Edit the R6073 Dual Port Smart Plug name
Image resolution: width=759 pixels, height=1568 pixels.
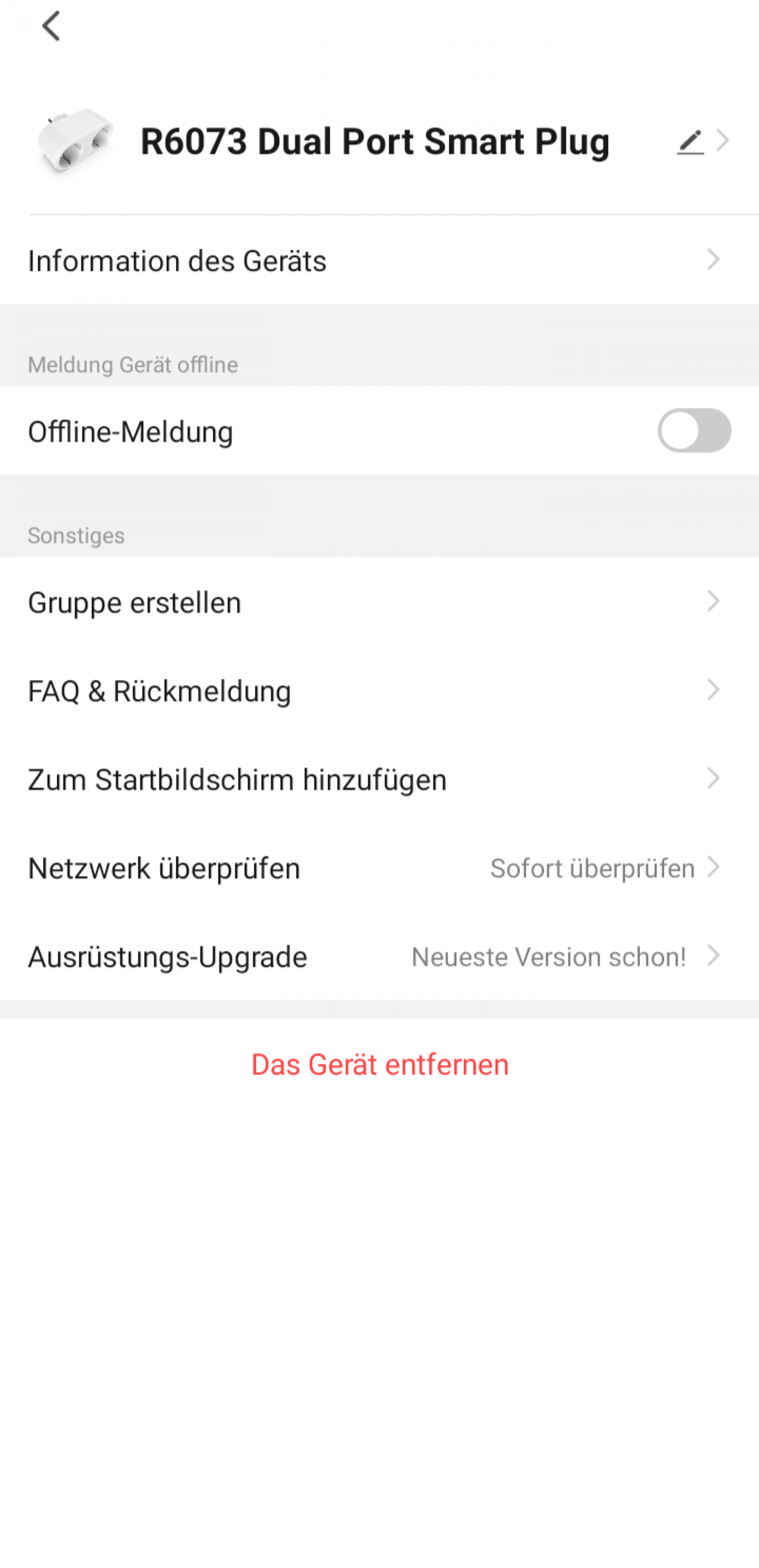tap(690, 141)
